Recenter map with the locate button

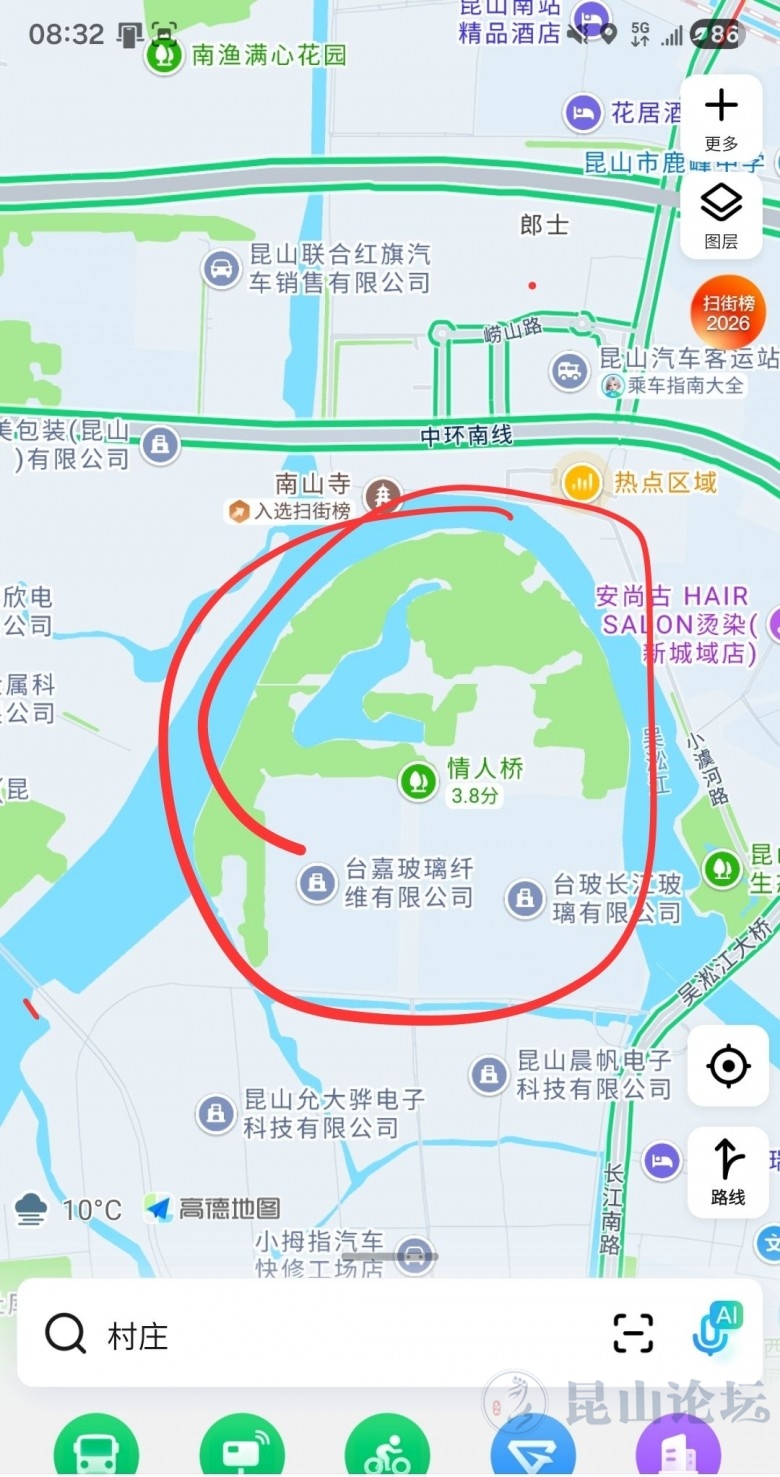pyautogui.click(x=728, y=1066)
